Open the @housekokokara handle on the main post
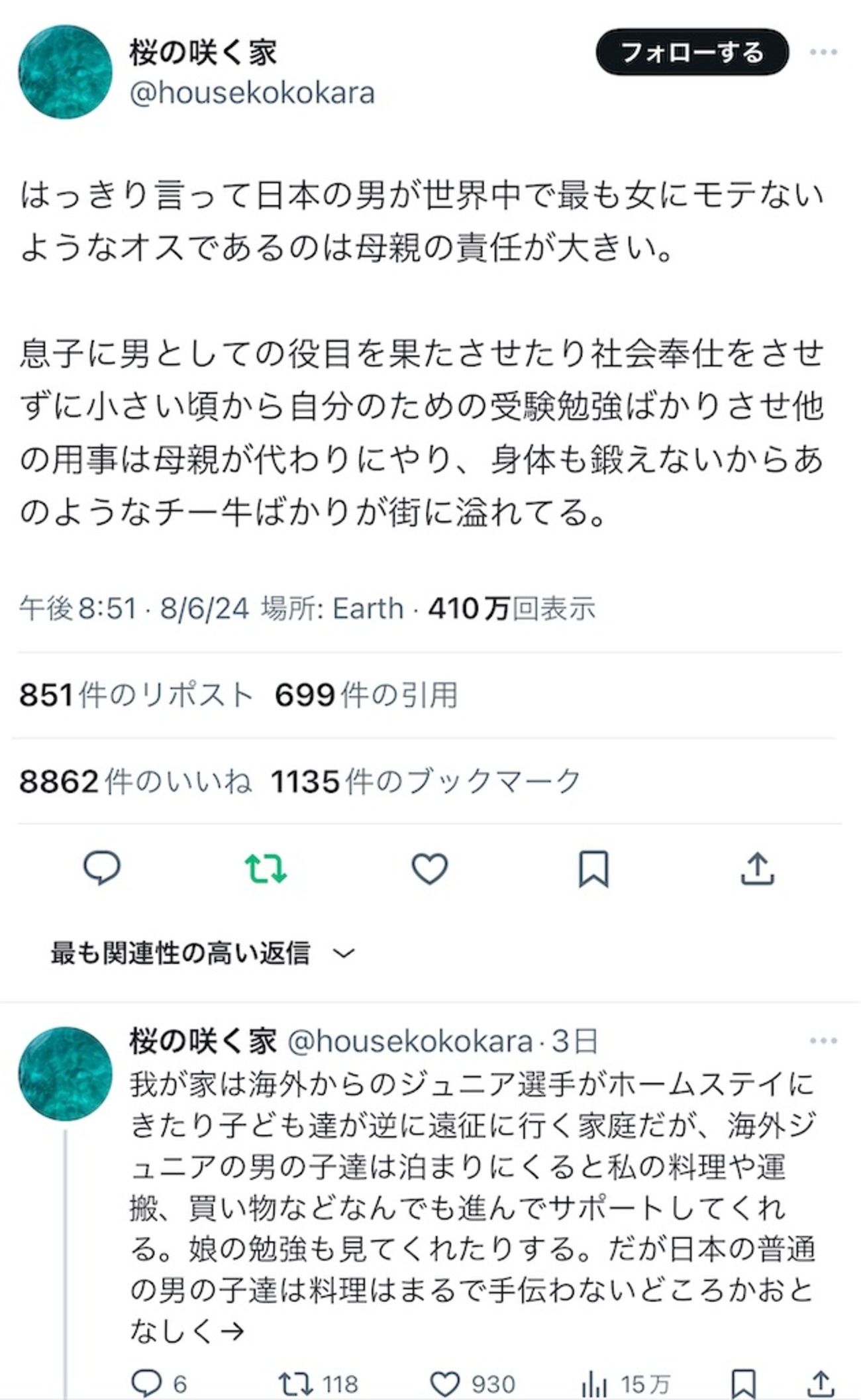 point(252,93)
